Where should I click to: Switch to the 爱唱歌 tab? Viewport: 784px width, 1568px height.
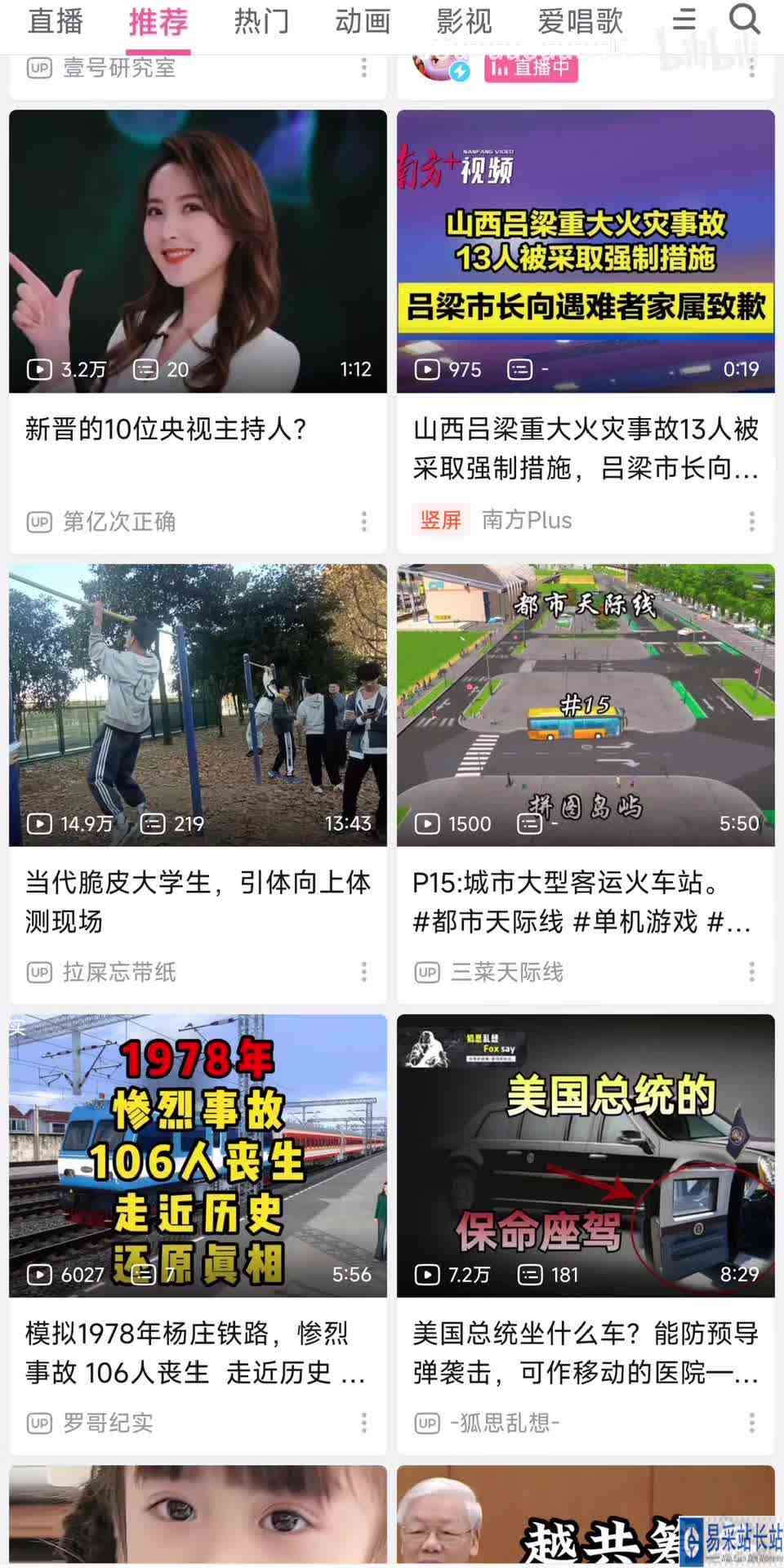click(580, 21)
